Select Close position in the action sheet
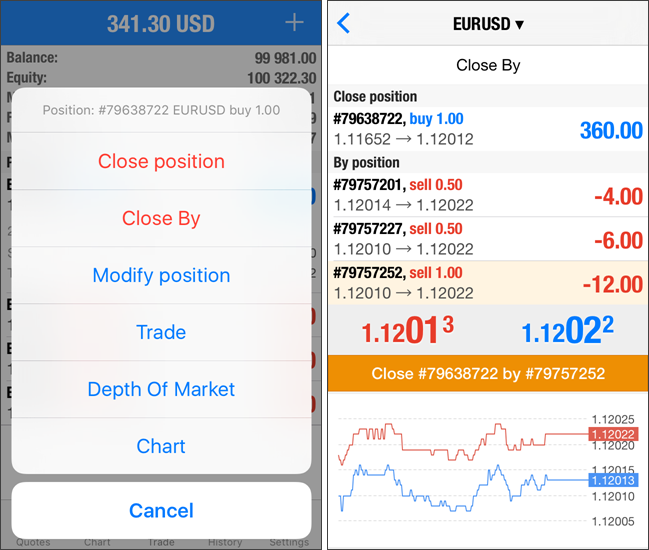The width and height of the screenshot is (649, 550). pos(161,161)
